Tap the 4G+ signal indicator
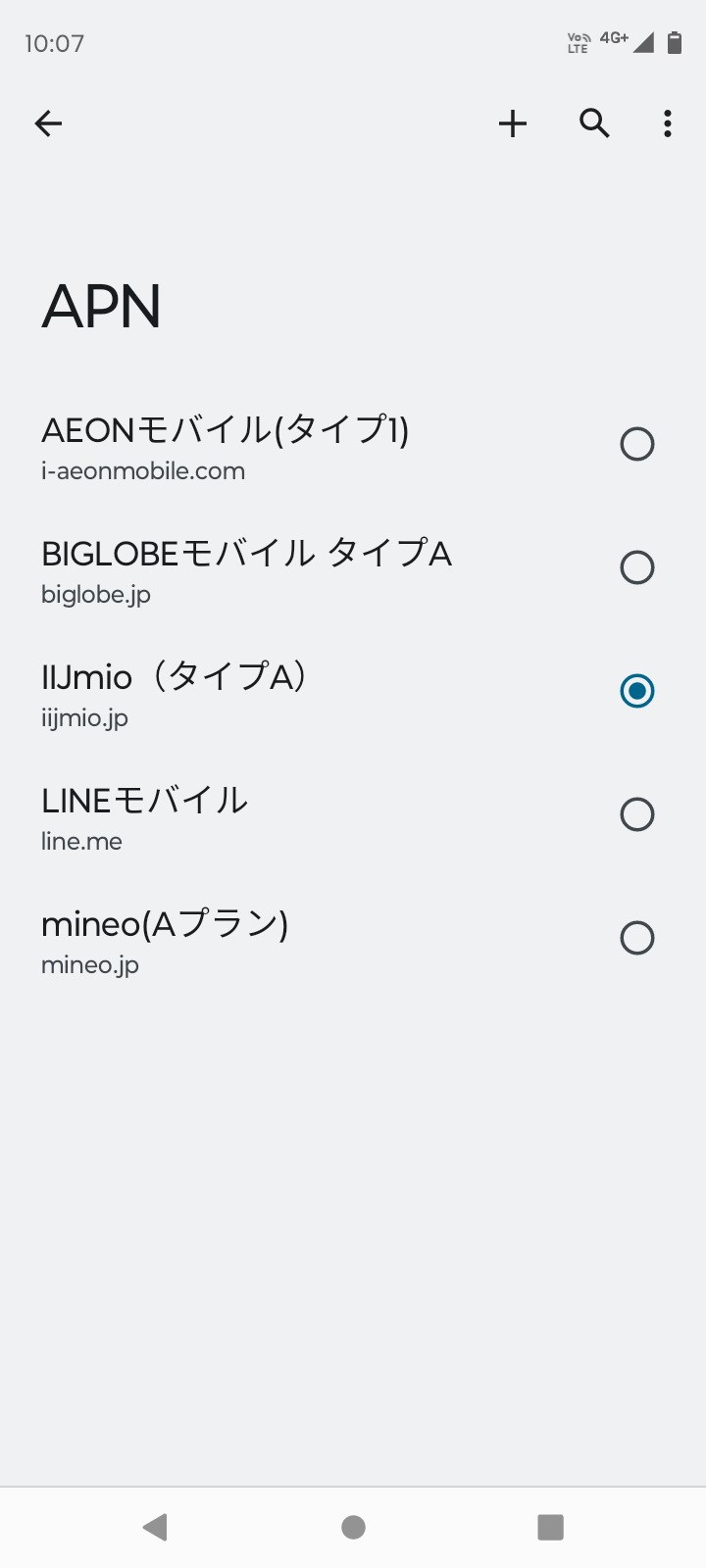 [x=613, y=39]
